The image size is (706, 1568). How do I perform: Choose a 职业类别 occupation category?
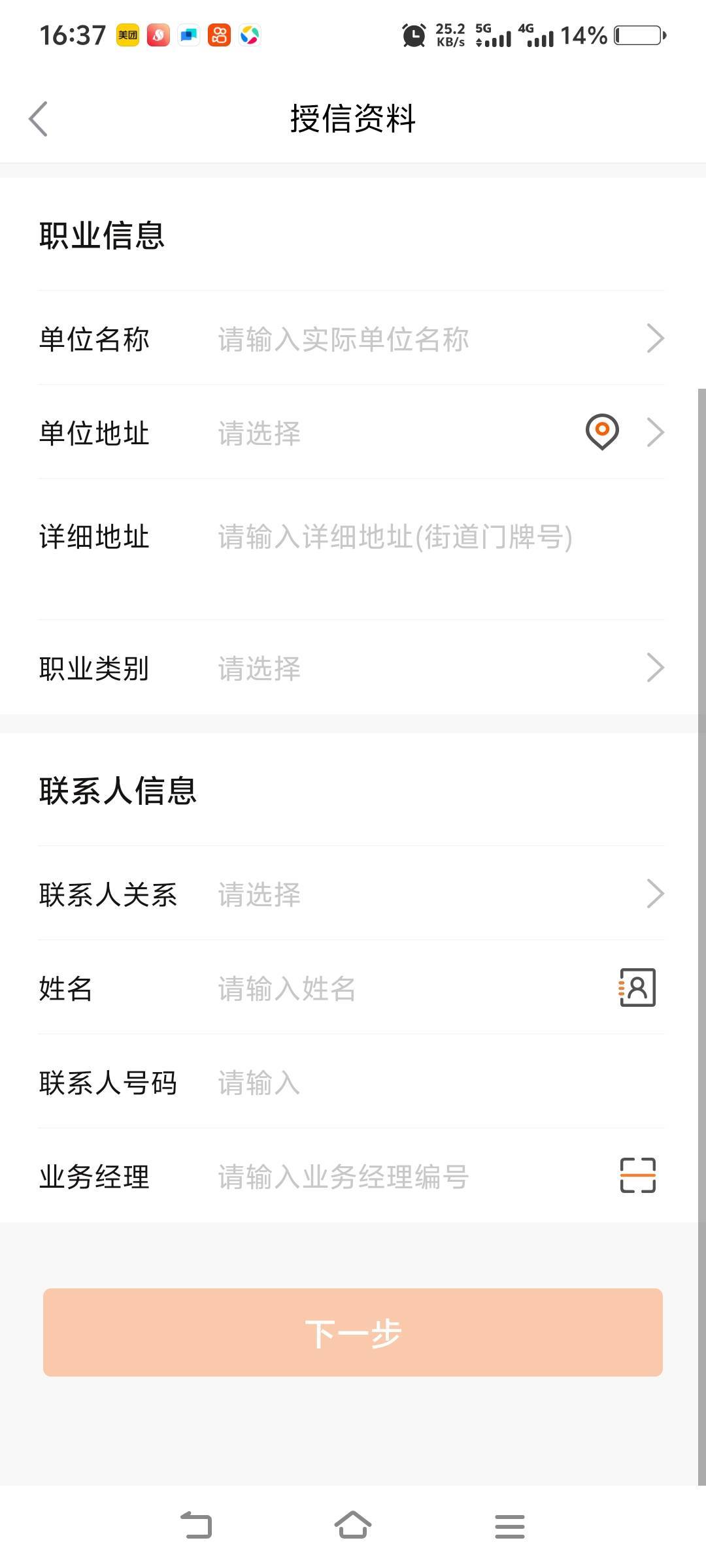(x=352, y=668)
